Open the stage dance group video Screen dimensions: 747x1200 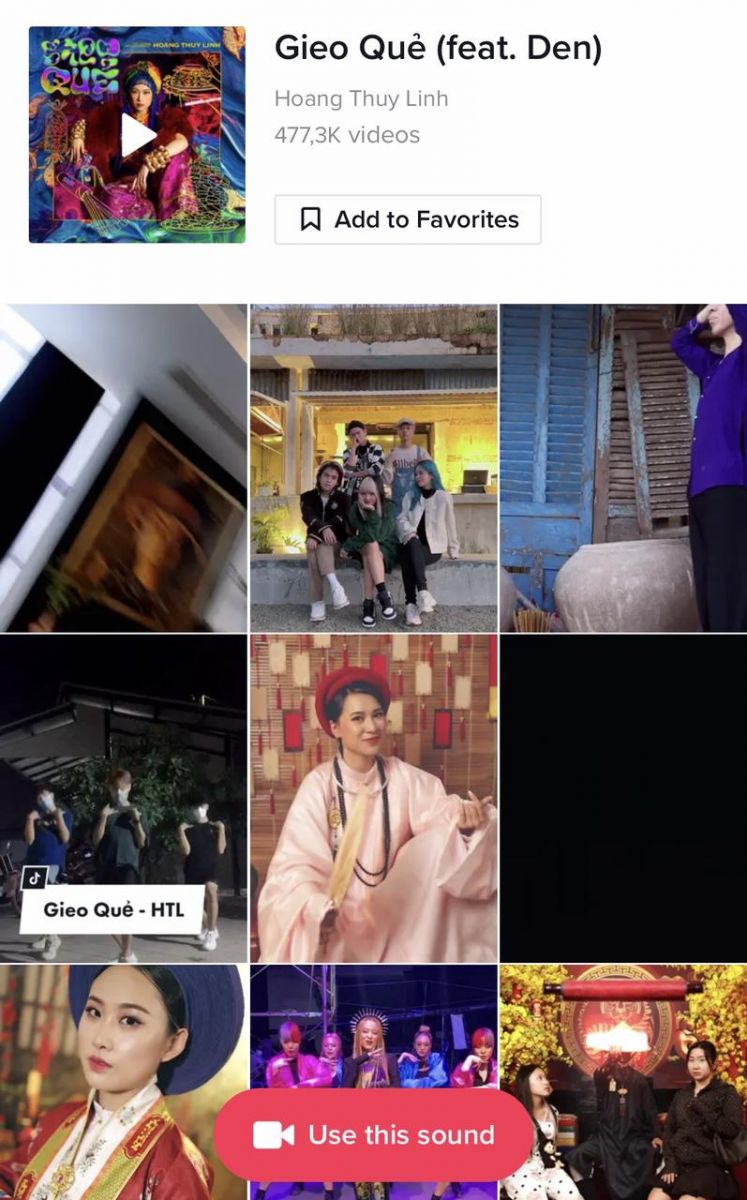pyautogui.click(x=373, y=1030)
